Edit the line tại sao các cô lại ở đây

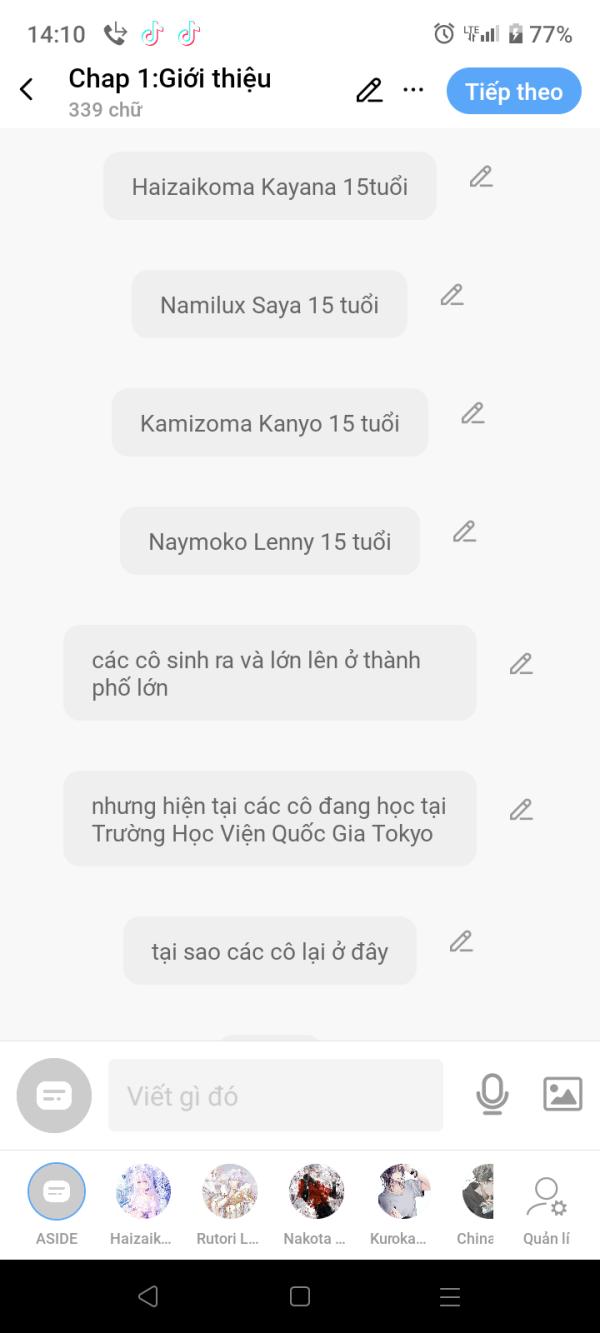pyautogui.click(x=460, y=941)
